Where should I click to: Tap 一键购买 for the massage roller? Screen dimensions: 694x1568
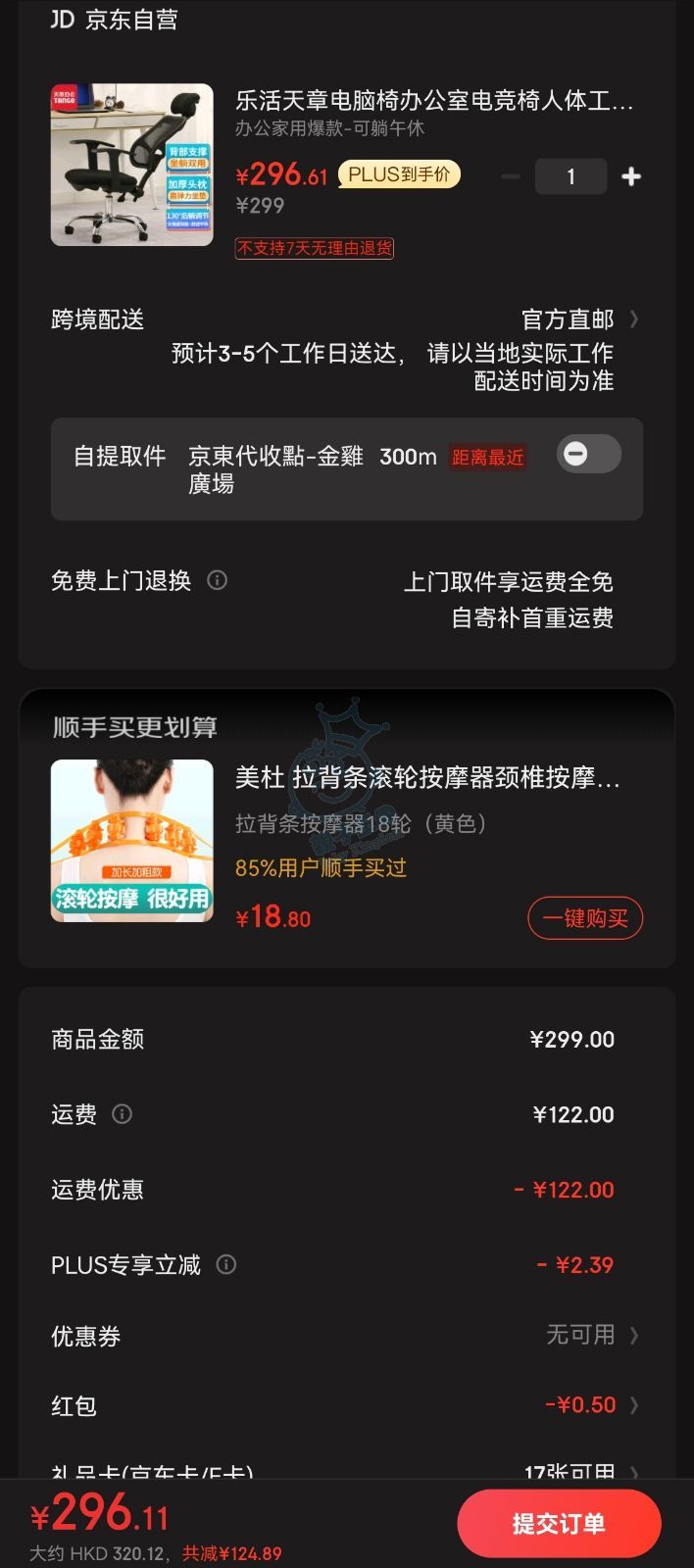click(x=585, y=918)
